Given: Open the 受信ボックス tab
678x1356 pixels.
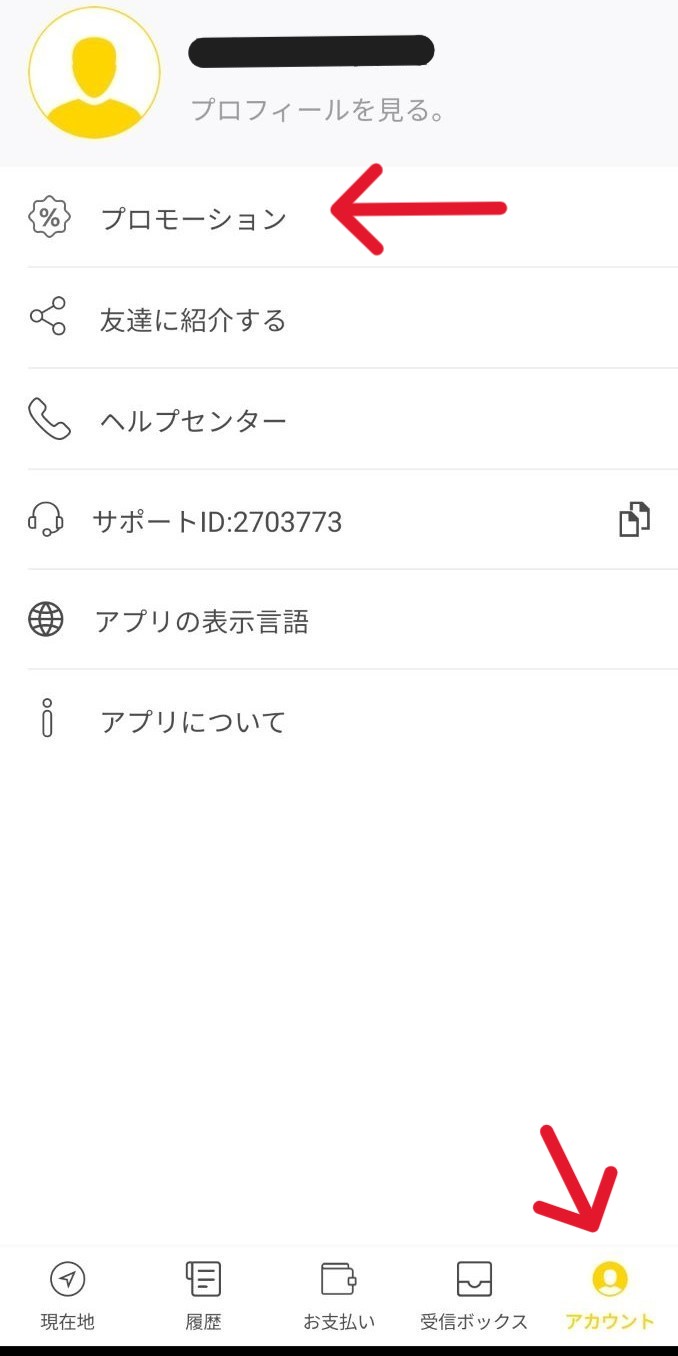Looking at the screenshot, I should 474,1296.
